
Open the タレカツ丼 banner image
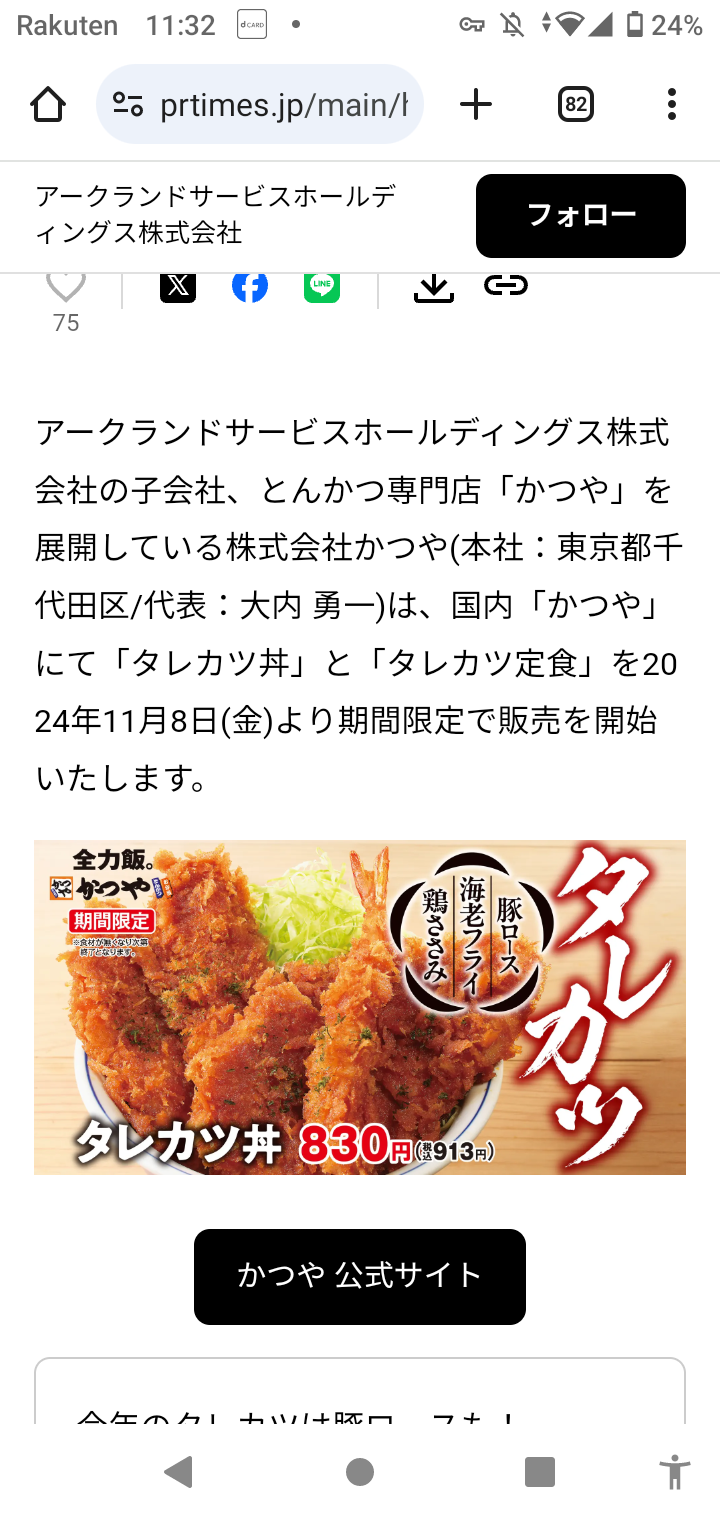[360, 1006]
